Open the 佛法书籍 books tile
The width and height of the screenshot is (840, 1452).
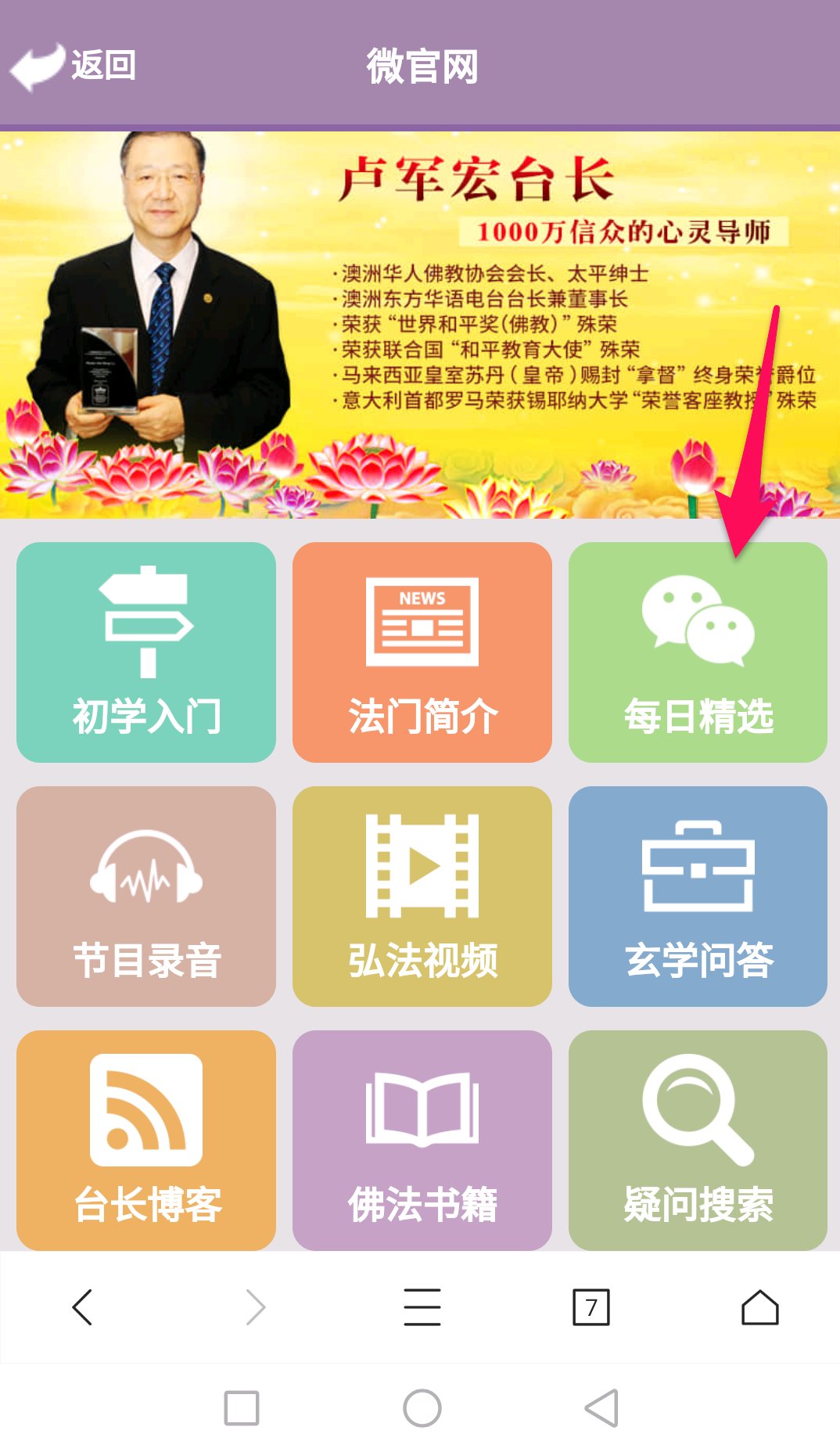click(x=422, y=1141)
